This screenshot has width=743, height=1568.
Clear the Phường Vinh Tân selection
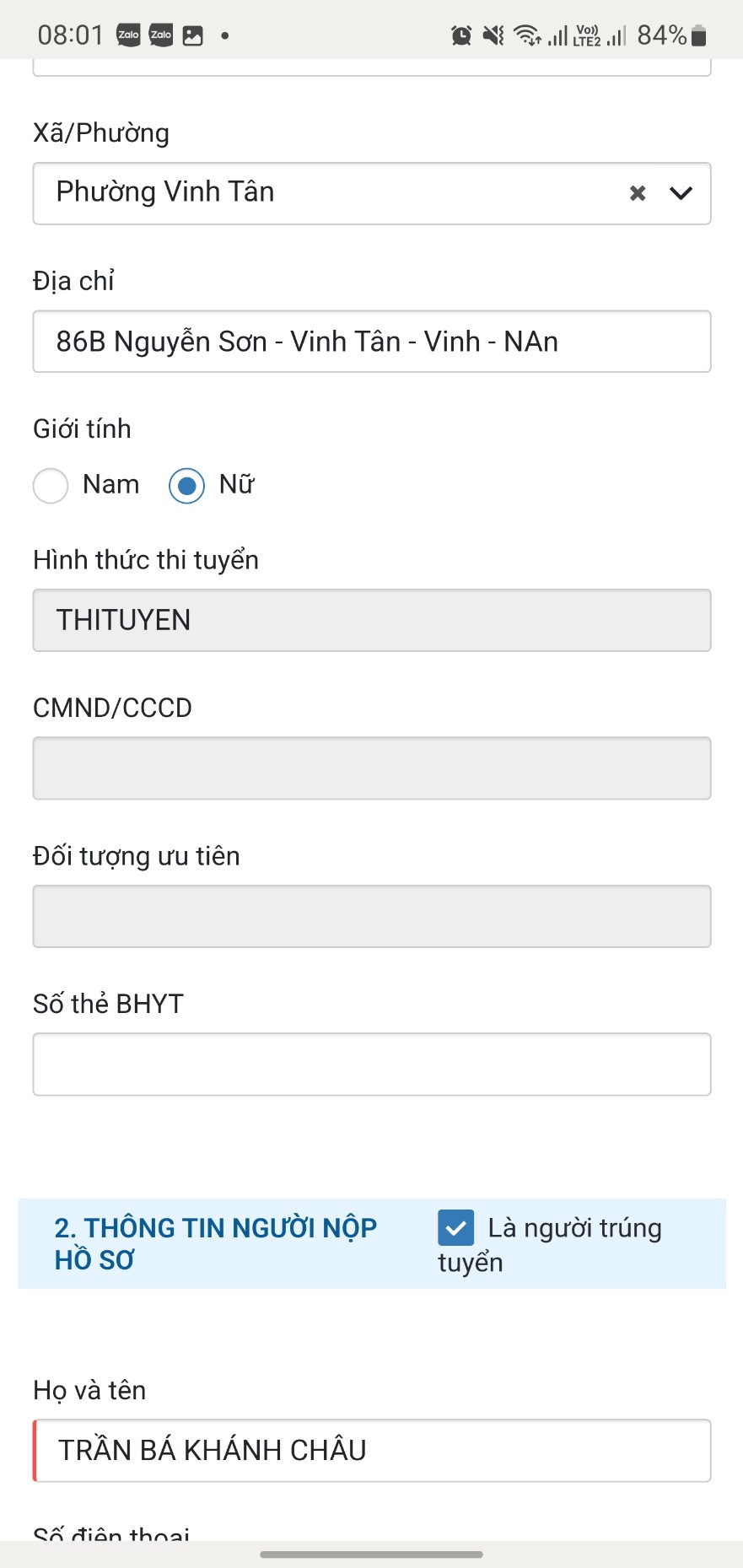(x=638, y=193)
